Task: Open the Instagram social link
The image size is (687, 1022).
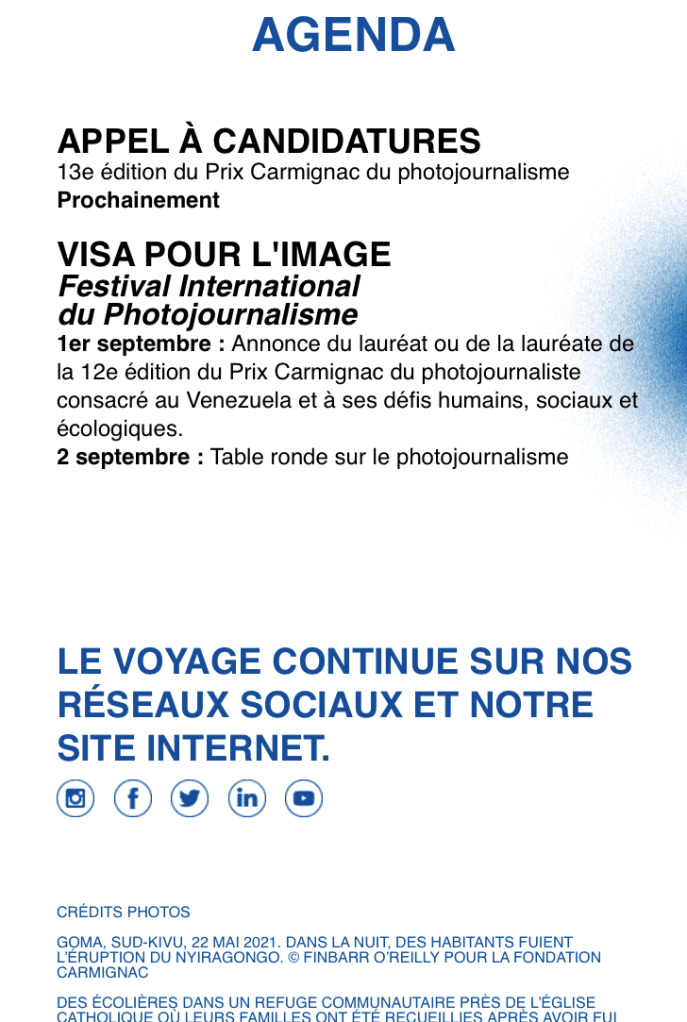Action: pyautogui.click(x=75, y=798)
